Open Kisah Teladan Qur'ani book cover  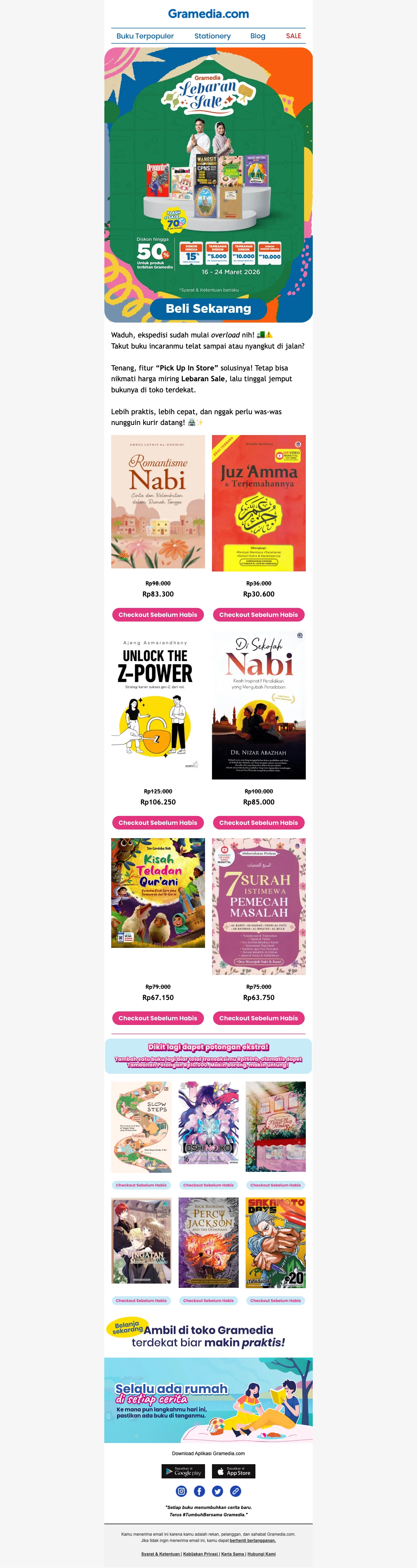pos(158,892)
